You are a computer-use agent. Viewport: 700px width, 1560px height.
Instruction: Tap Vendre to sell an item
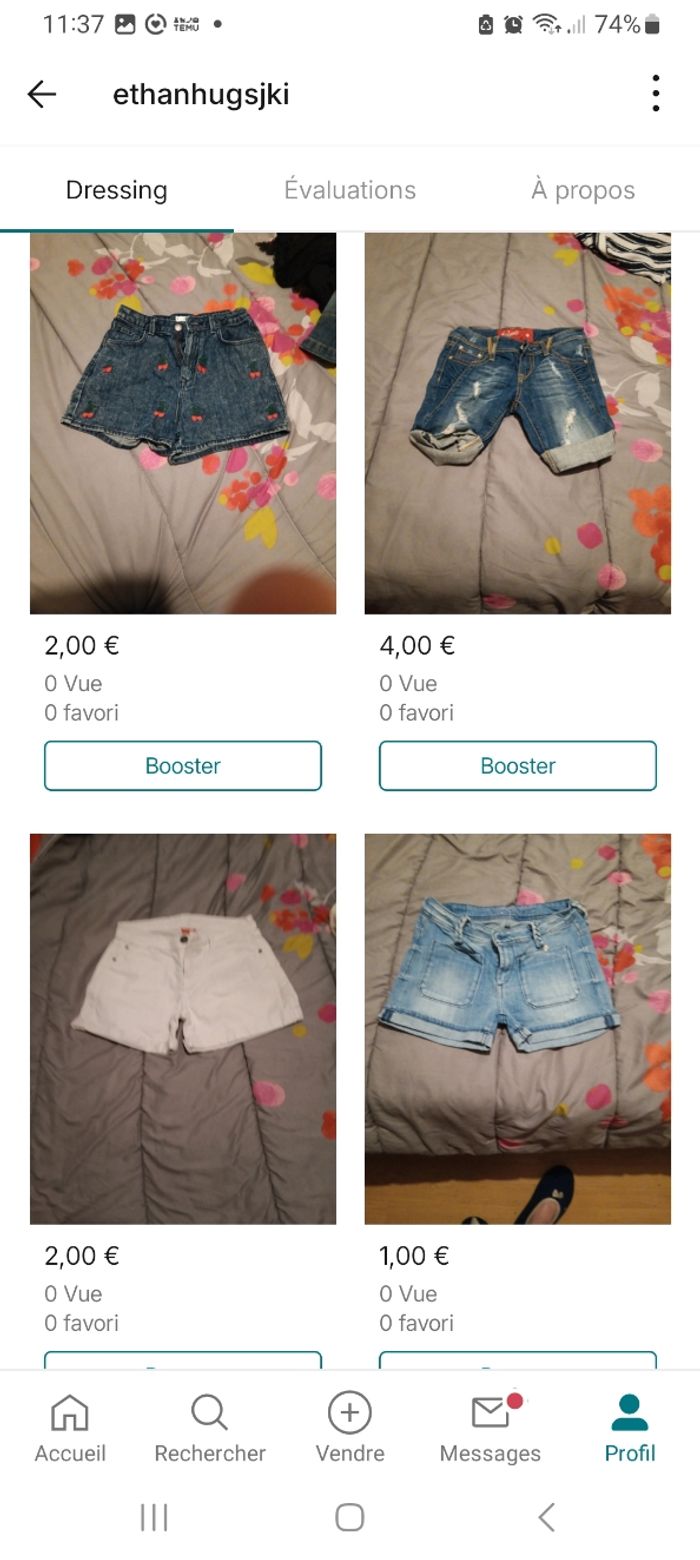(350, 1428)
